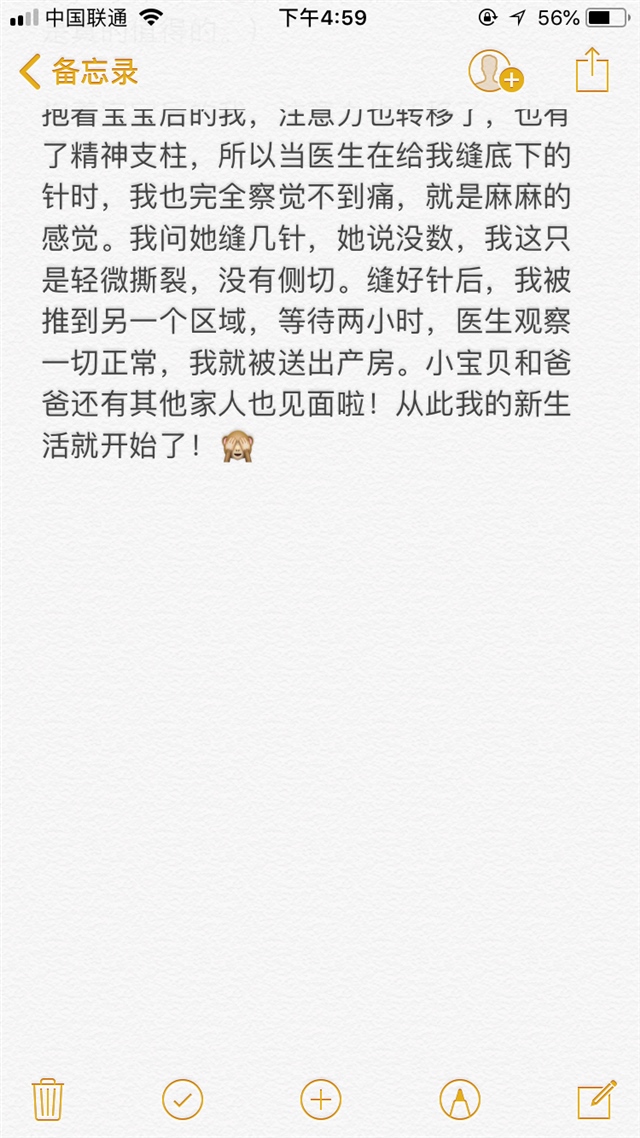Share this note

click(x=591, y=71)
